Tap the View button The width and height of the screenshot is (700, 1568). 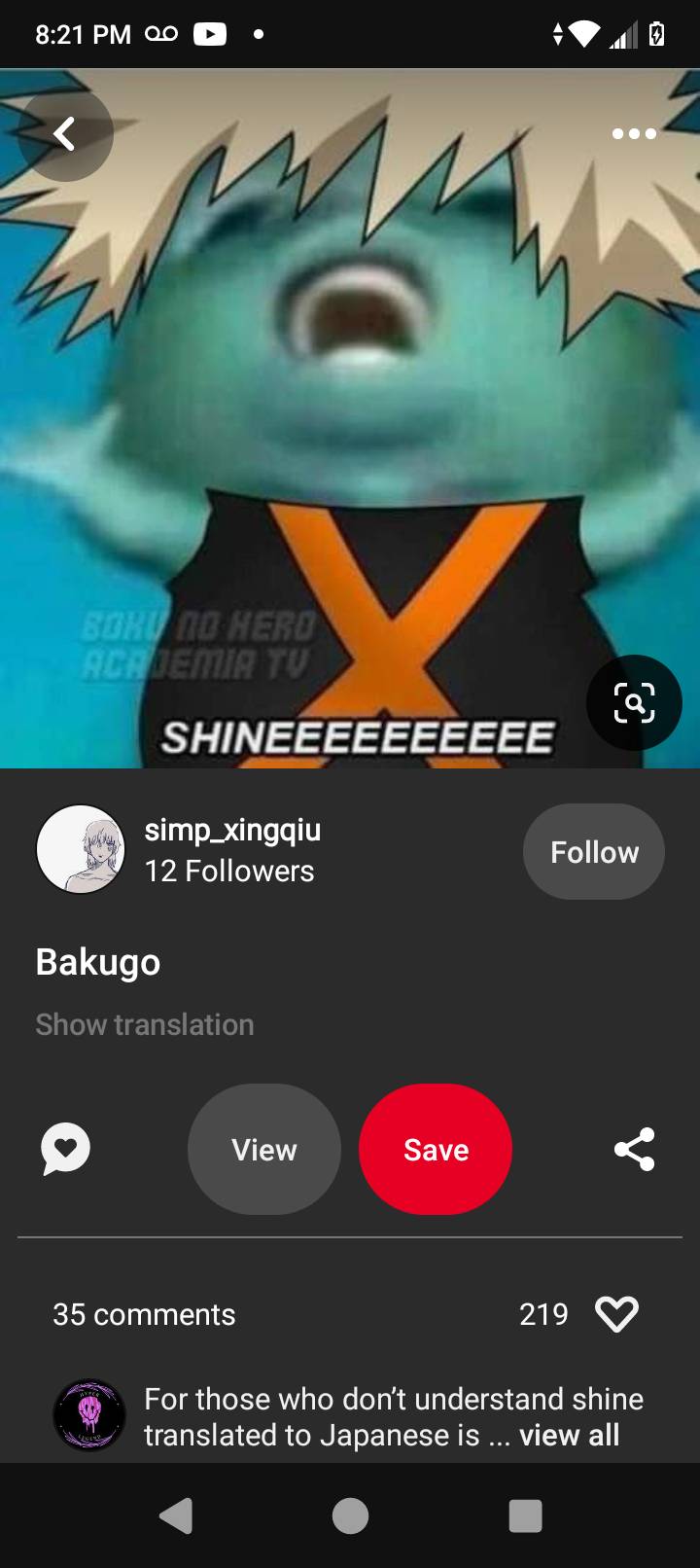(x=264, y=1150)
